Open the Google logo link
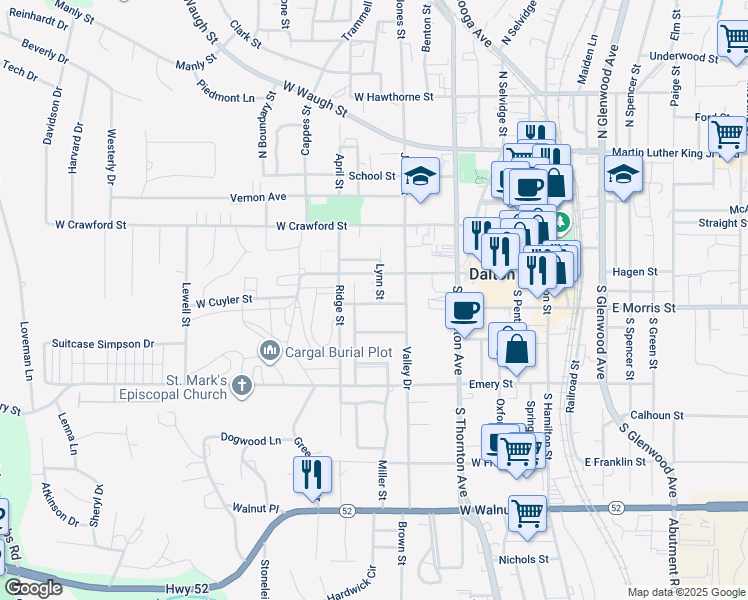 tap(33, 588)
